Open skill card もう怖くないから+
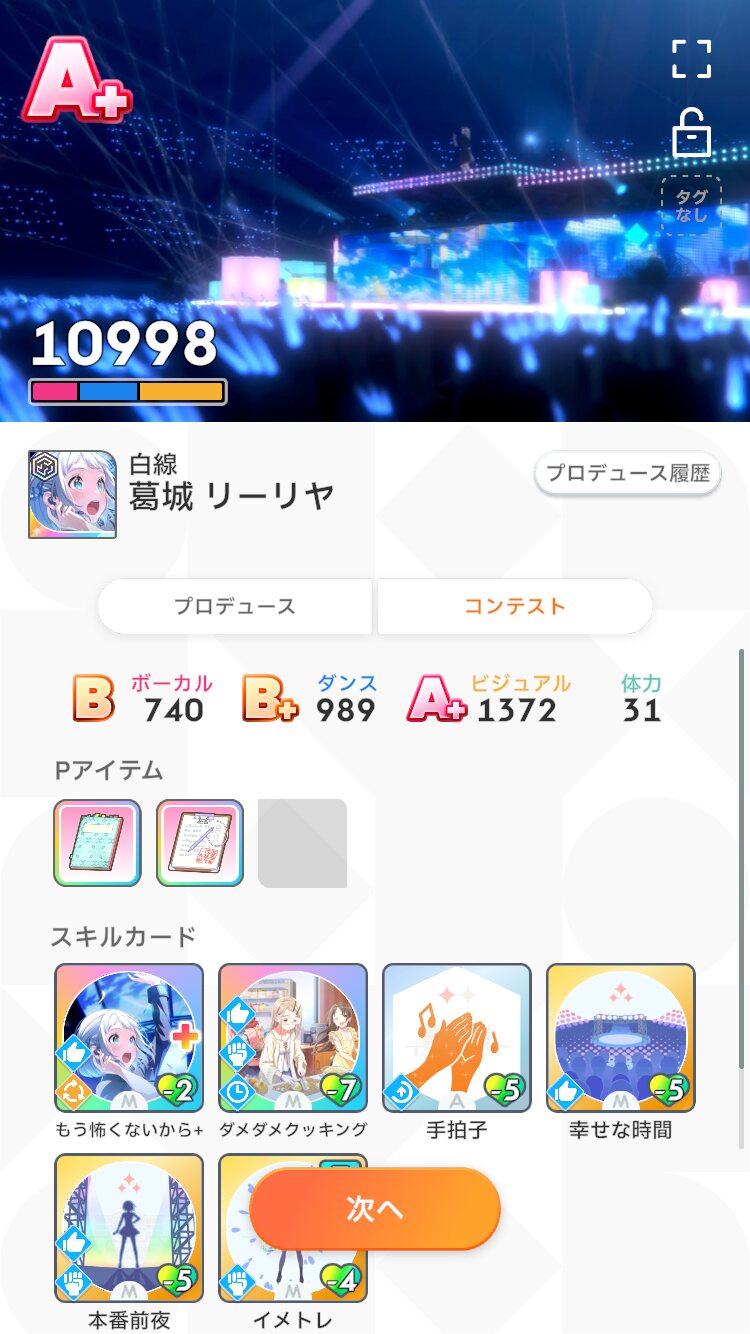 coord(129,1038)
